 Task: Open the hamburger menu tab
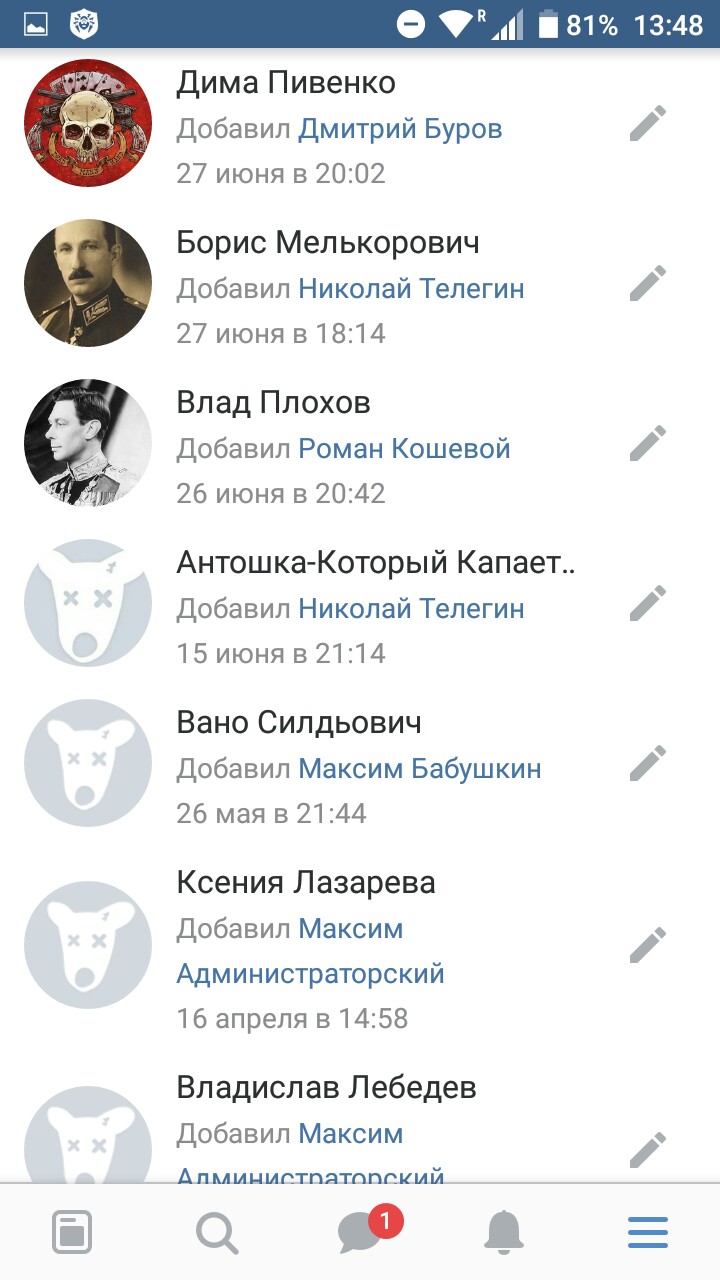coord(648,1232)
